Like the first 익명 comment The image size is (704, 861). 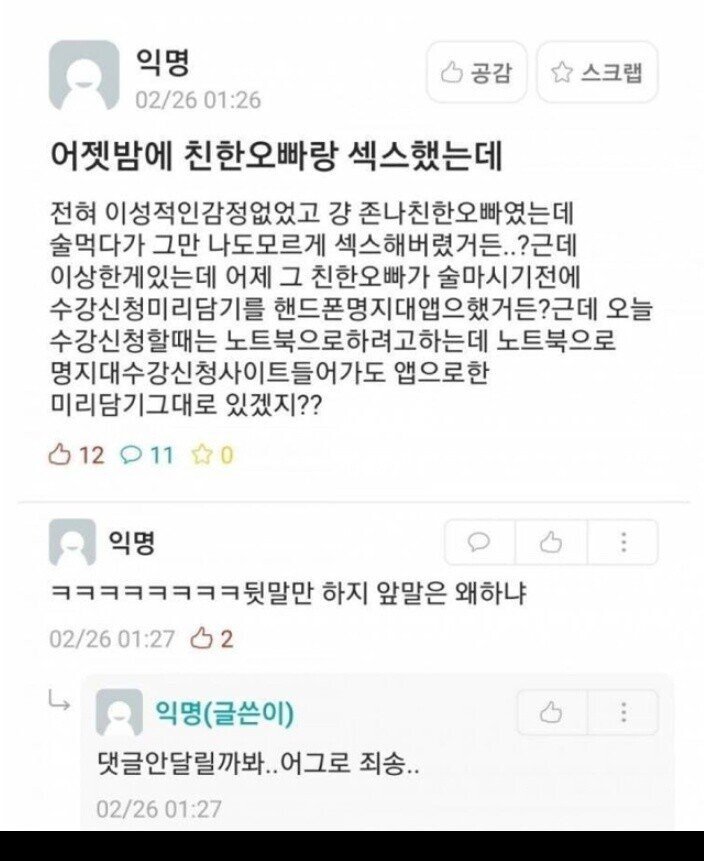tap(551, 542)
